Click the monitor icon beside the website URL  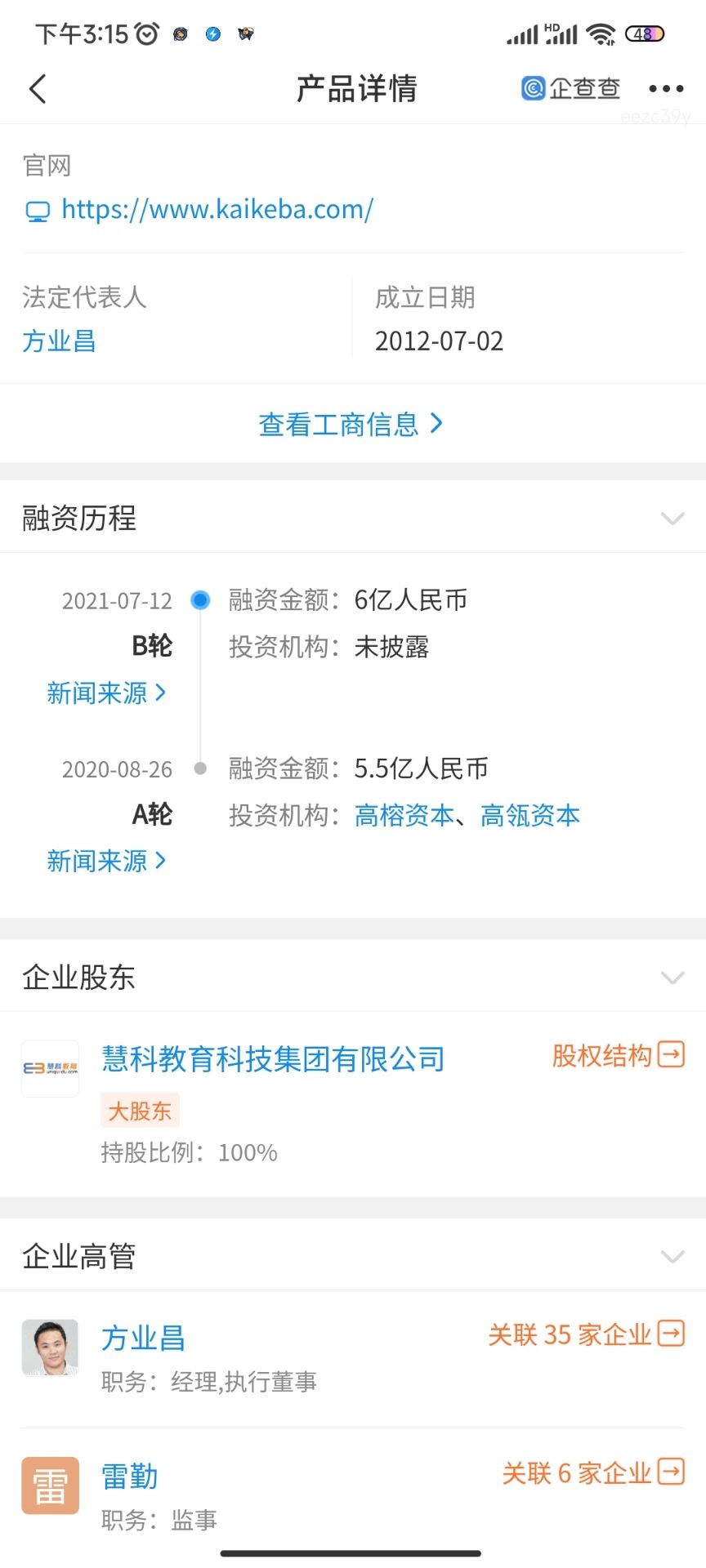coord(36,210)
